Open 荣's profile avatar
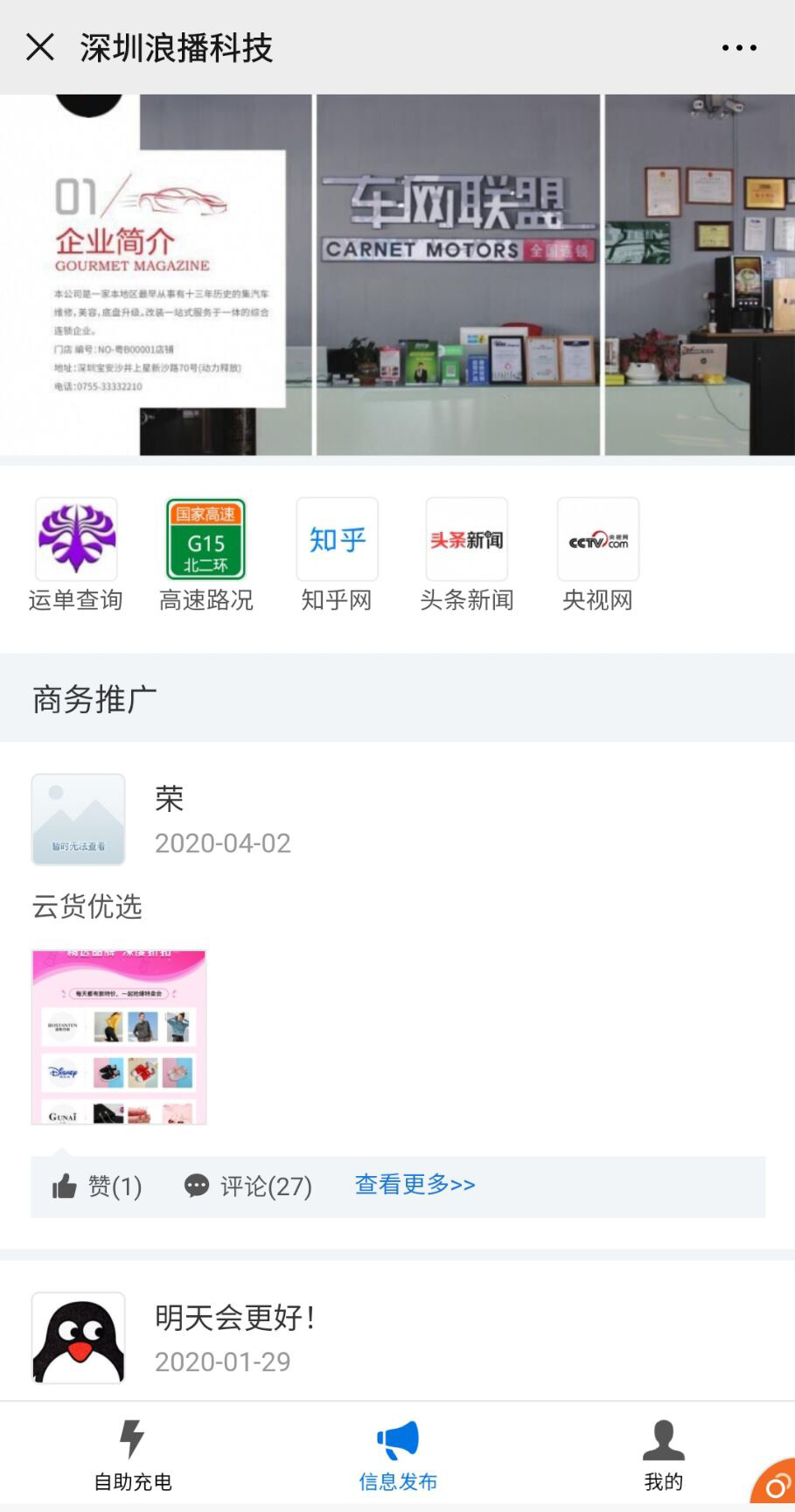Viewport: 795px width, 1512px height. 79,820
